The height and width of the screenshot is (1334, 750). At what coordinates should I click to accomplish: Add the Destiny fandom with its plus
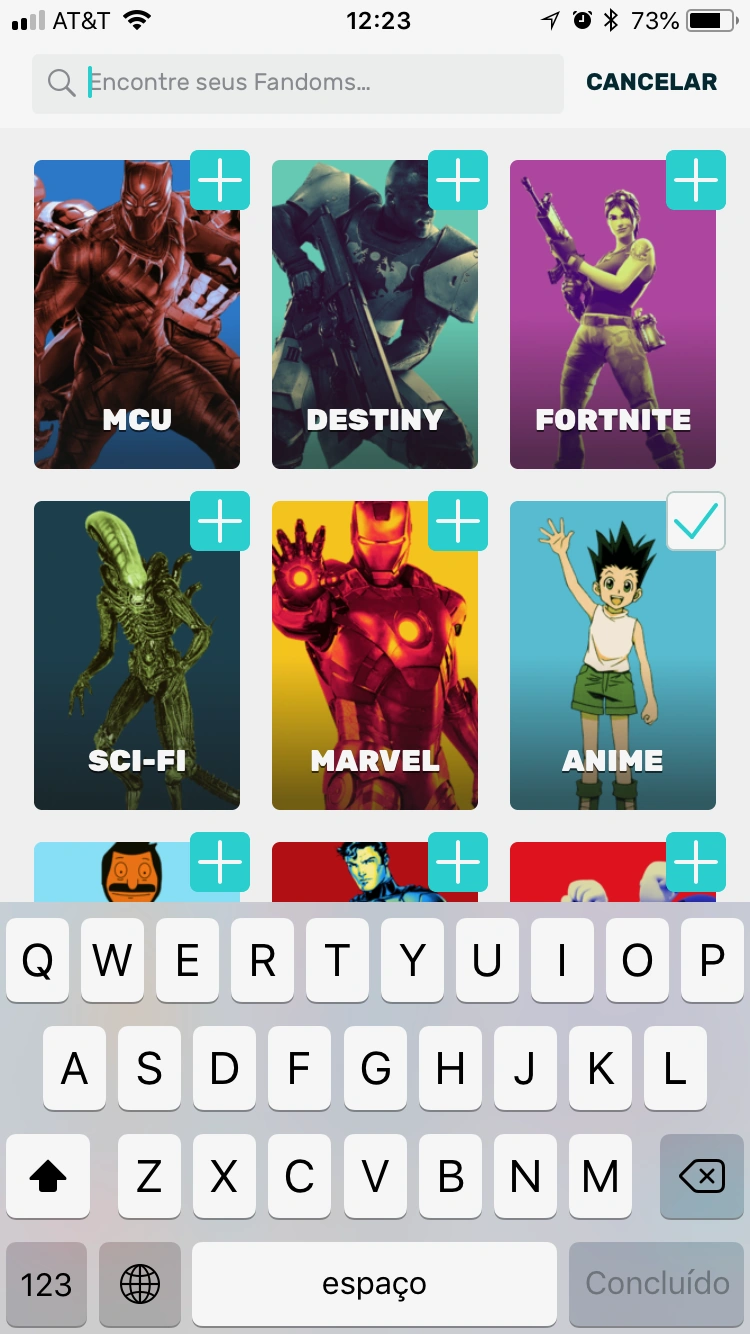(x=457, y=180)
